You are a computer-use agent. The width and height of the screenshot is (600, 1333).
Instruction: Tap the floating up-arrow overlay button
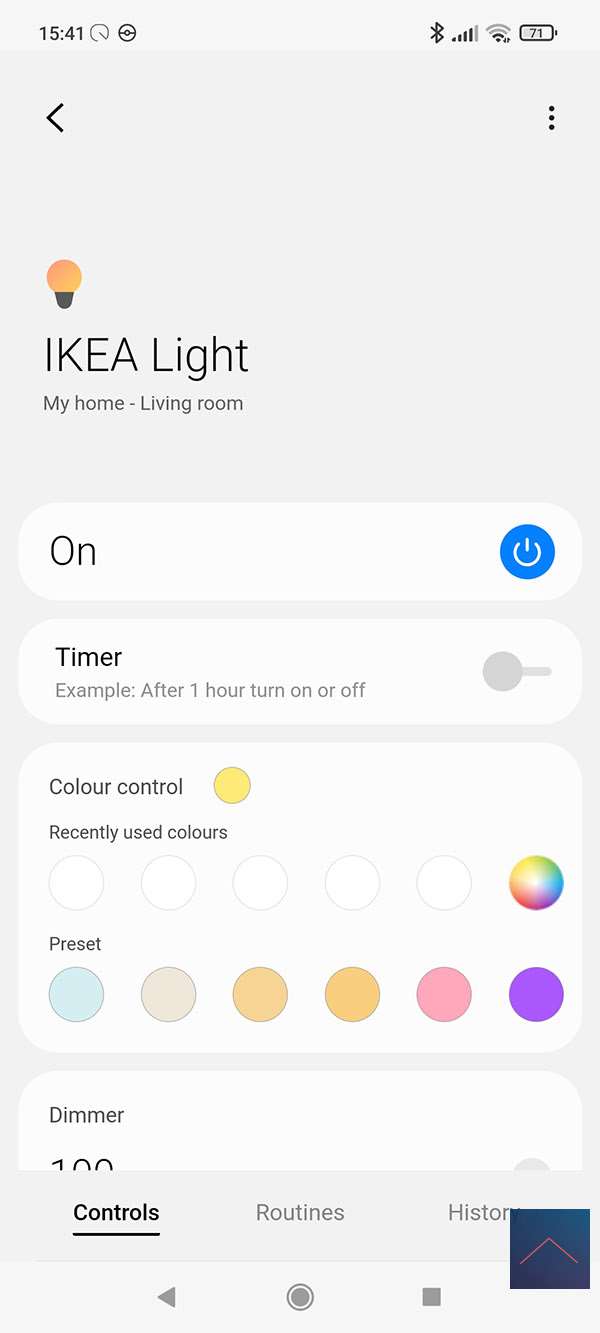tap(549, 1249)
